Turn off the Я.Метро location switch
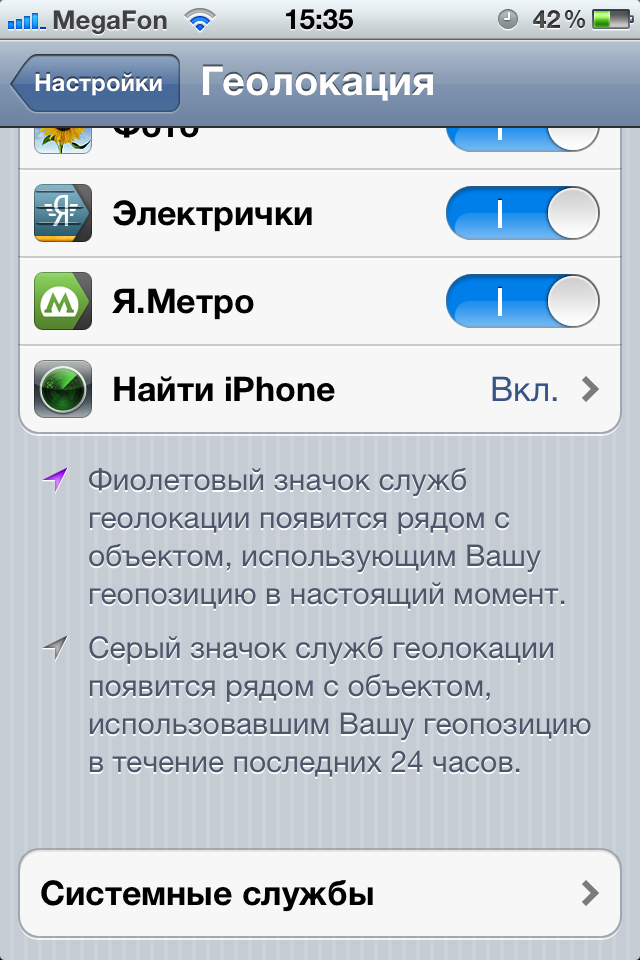This screenshot has height=960, width=640. (x=522, y=301)
